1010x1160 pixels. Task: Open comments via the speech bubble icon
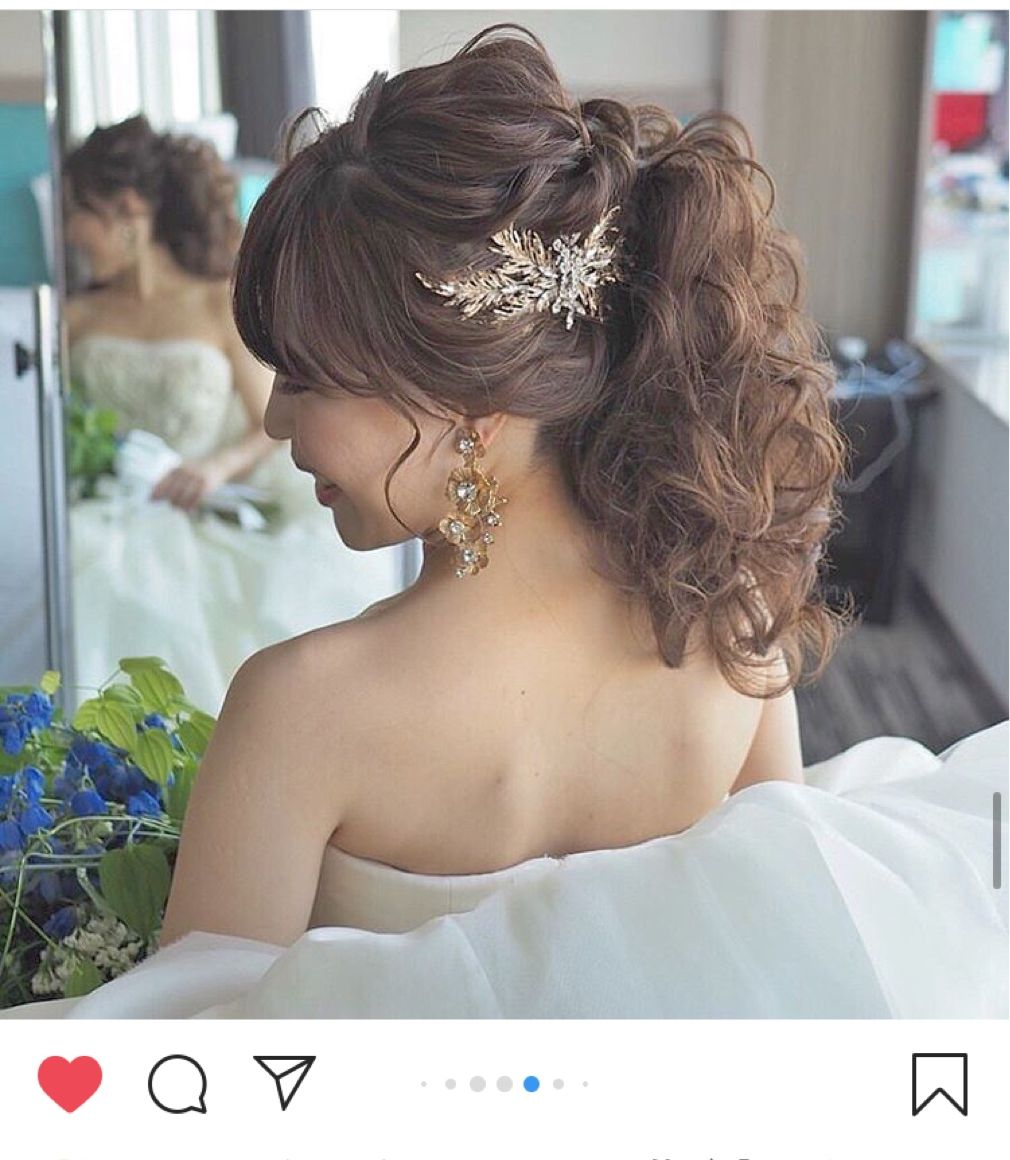(x=178, y=1083)
